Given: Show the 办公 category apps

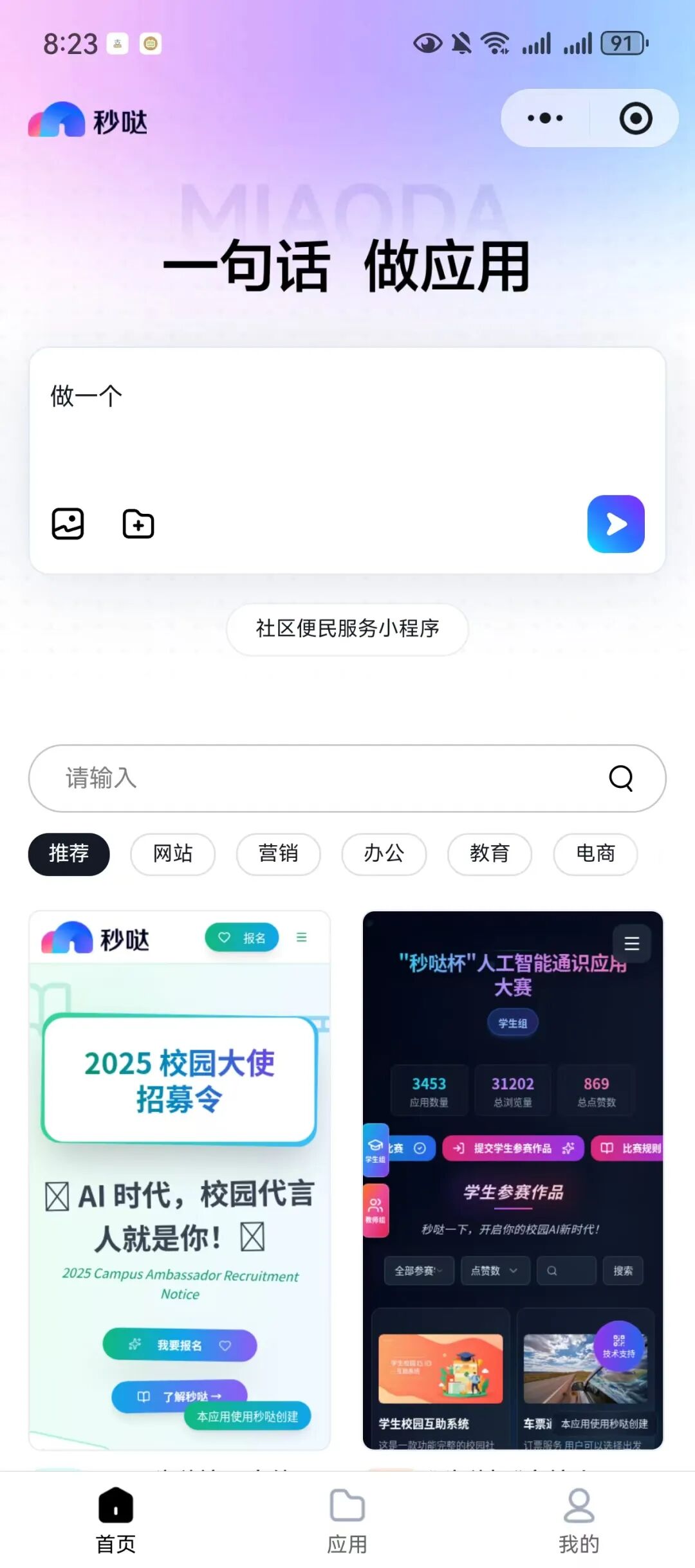Looking at the screenshot, I should pyautogui.click(x=384, y=854).
